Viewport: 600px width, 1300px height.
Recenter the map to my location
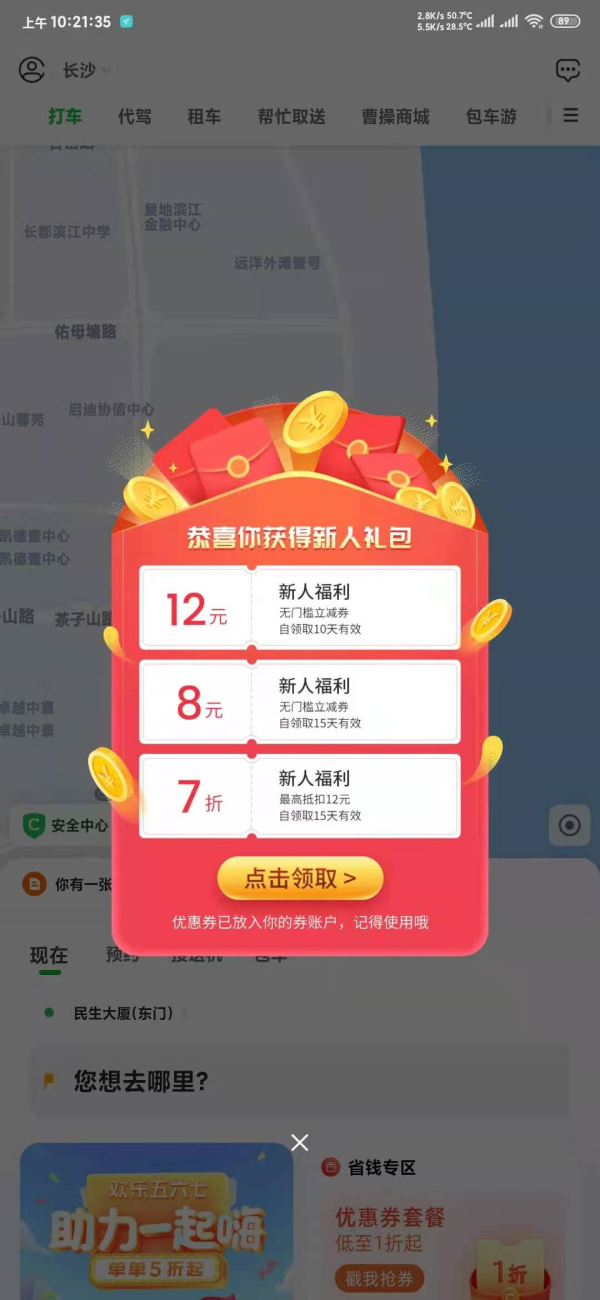click(569, 825)
